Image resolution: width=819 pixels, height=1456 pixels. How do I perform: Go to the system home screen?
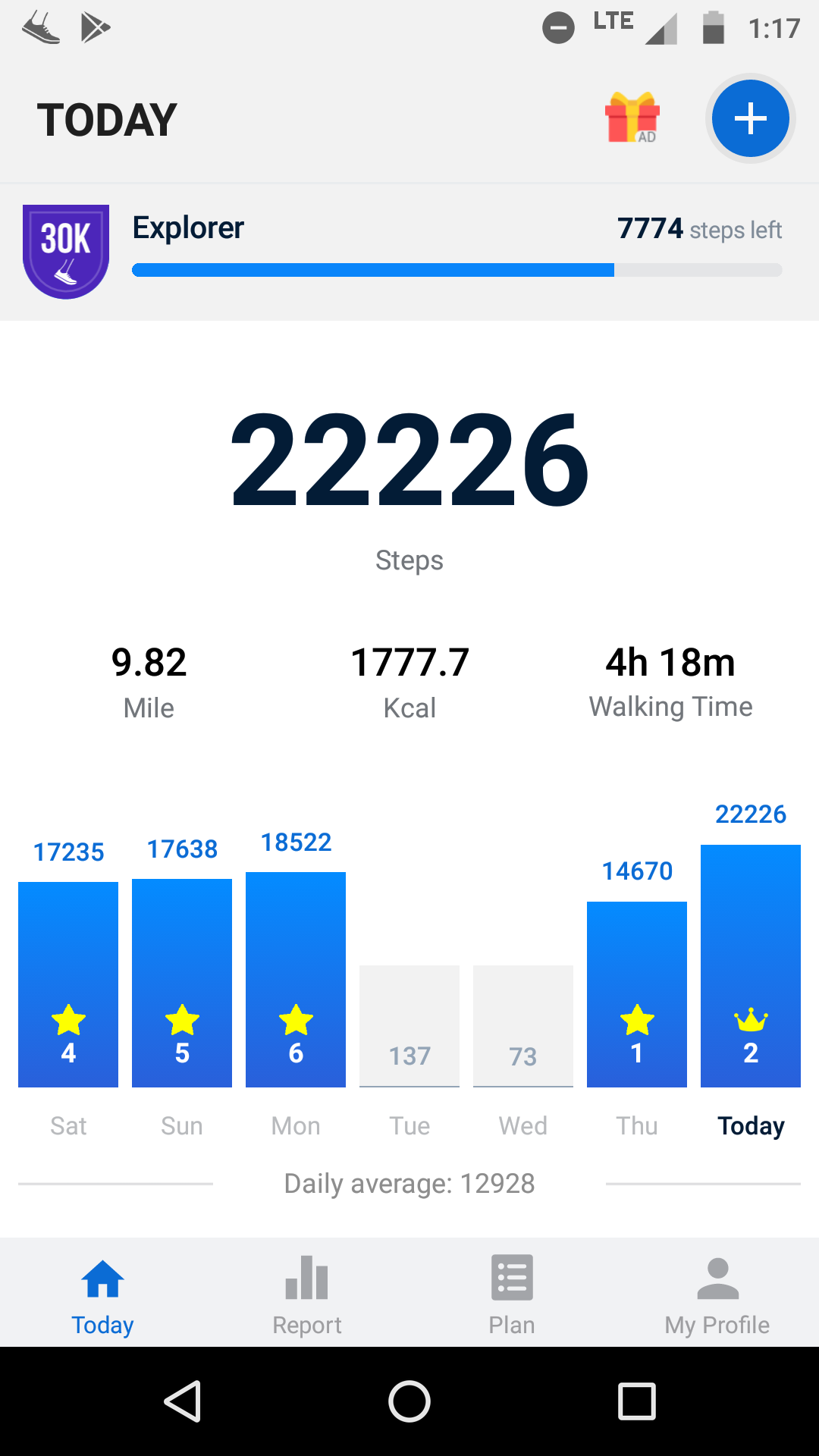(409, 1401)
